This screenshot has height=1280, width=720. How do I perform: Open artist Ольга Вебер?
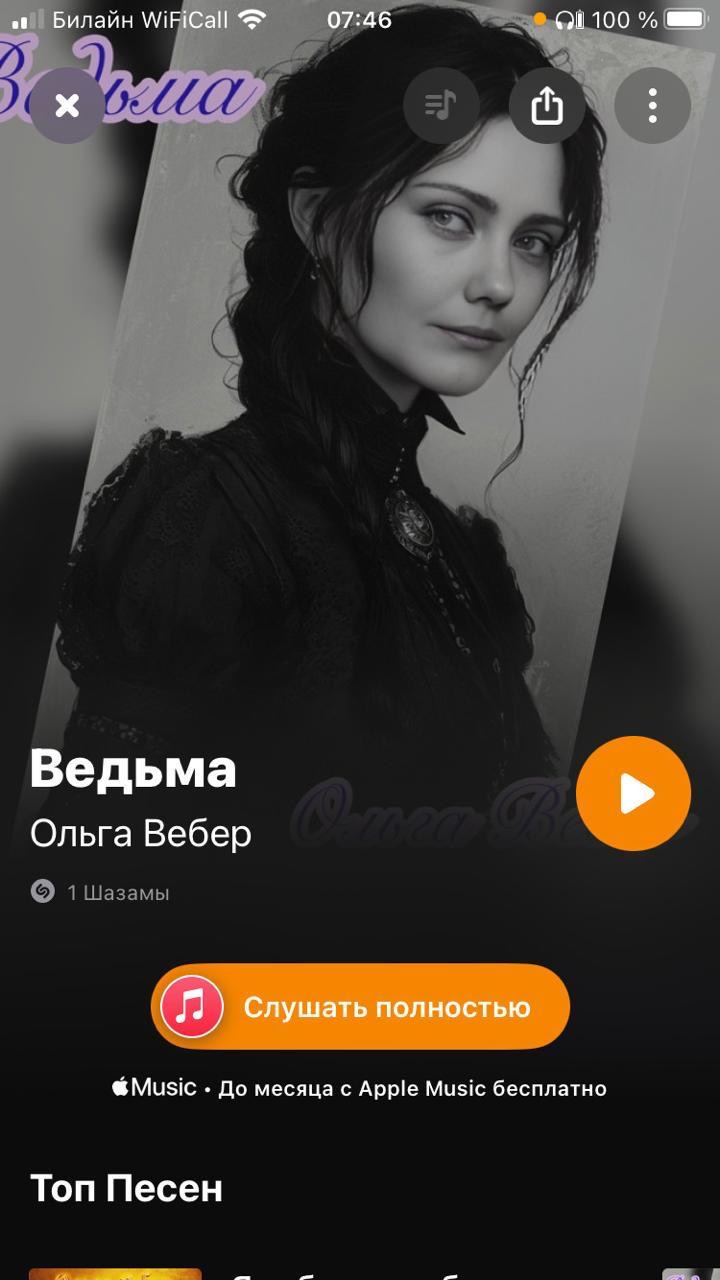(x=141, y=833)
